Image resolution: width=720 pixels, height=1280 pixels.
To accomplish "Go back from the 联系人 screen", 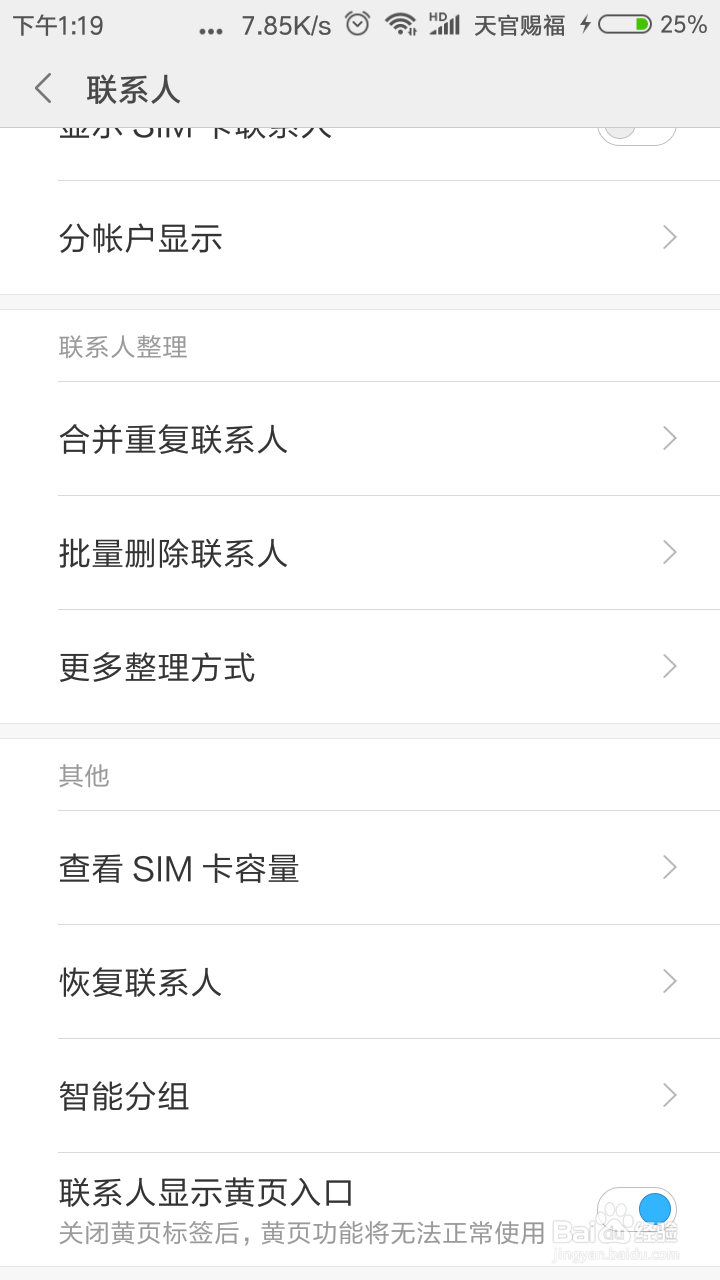I will (43, 88).
